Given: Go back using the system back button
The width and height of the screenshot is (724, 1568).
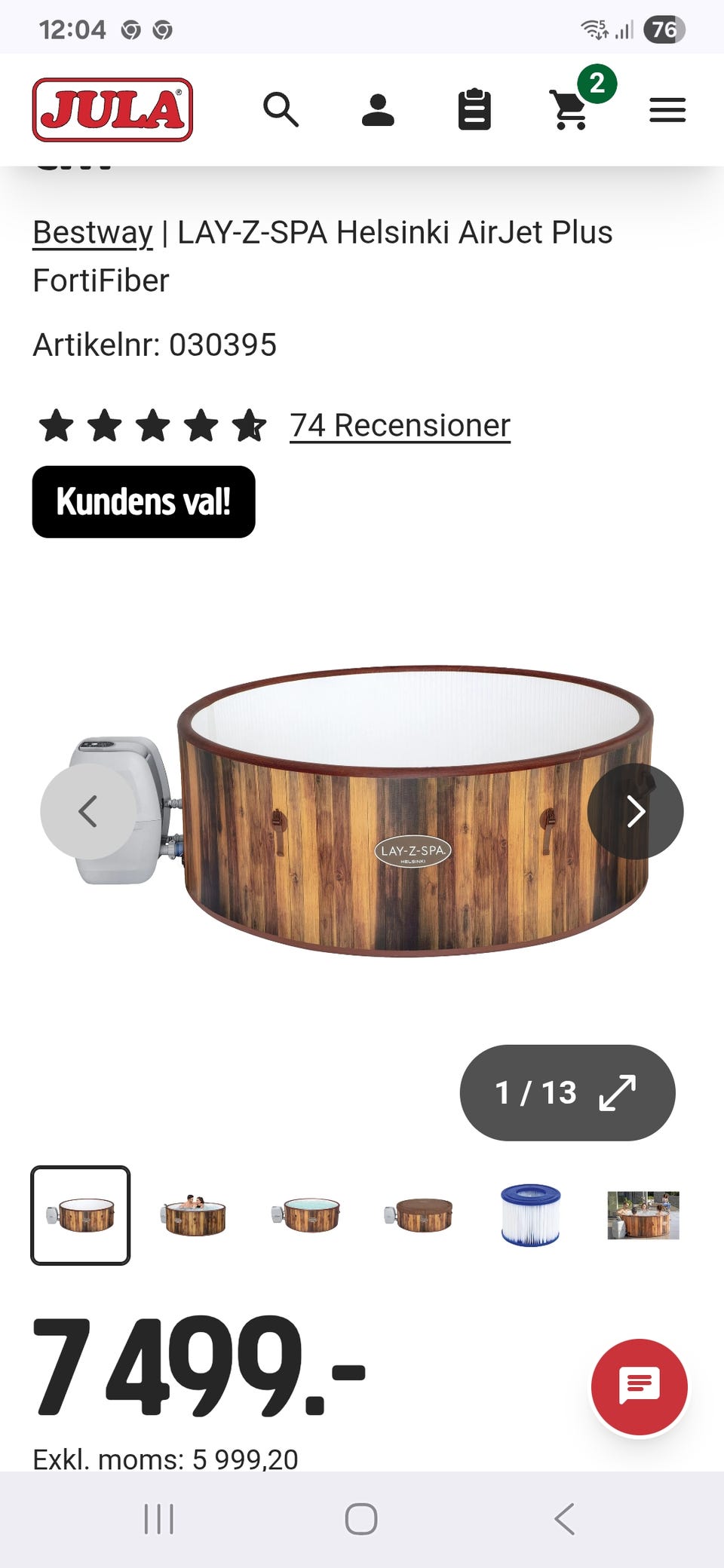Looking at the screenshot, I should (x=565, y=1519).
